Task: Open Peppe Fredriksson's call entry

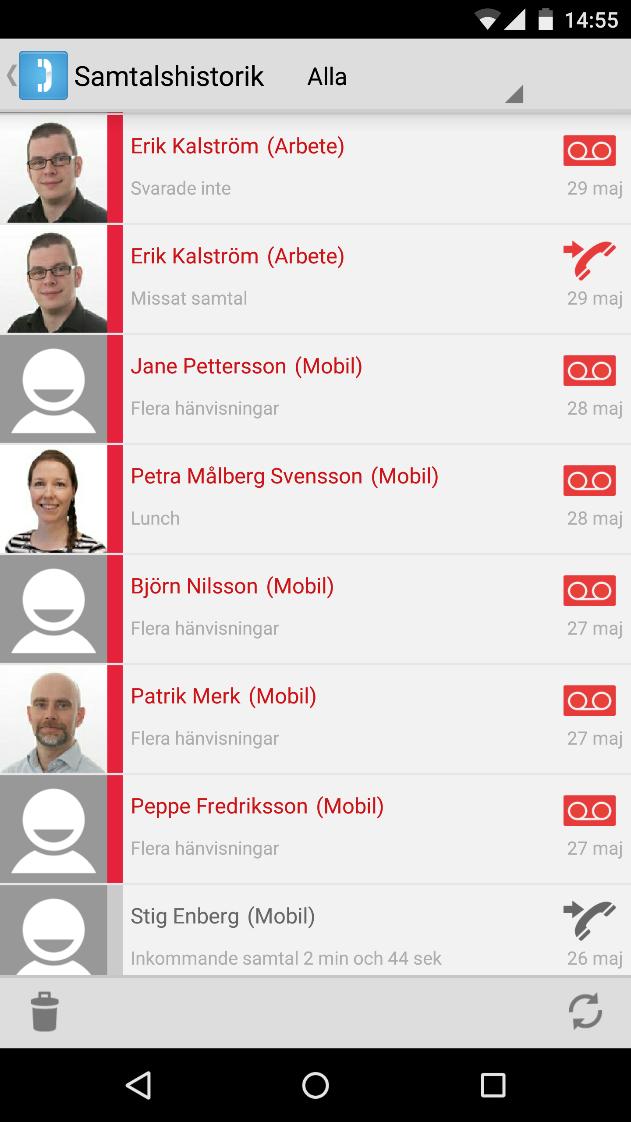Action: tap(340, 828)
